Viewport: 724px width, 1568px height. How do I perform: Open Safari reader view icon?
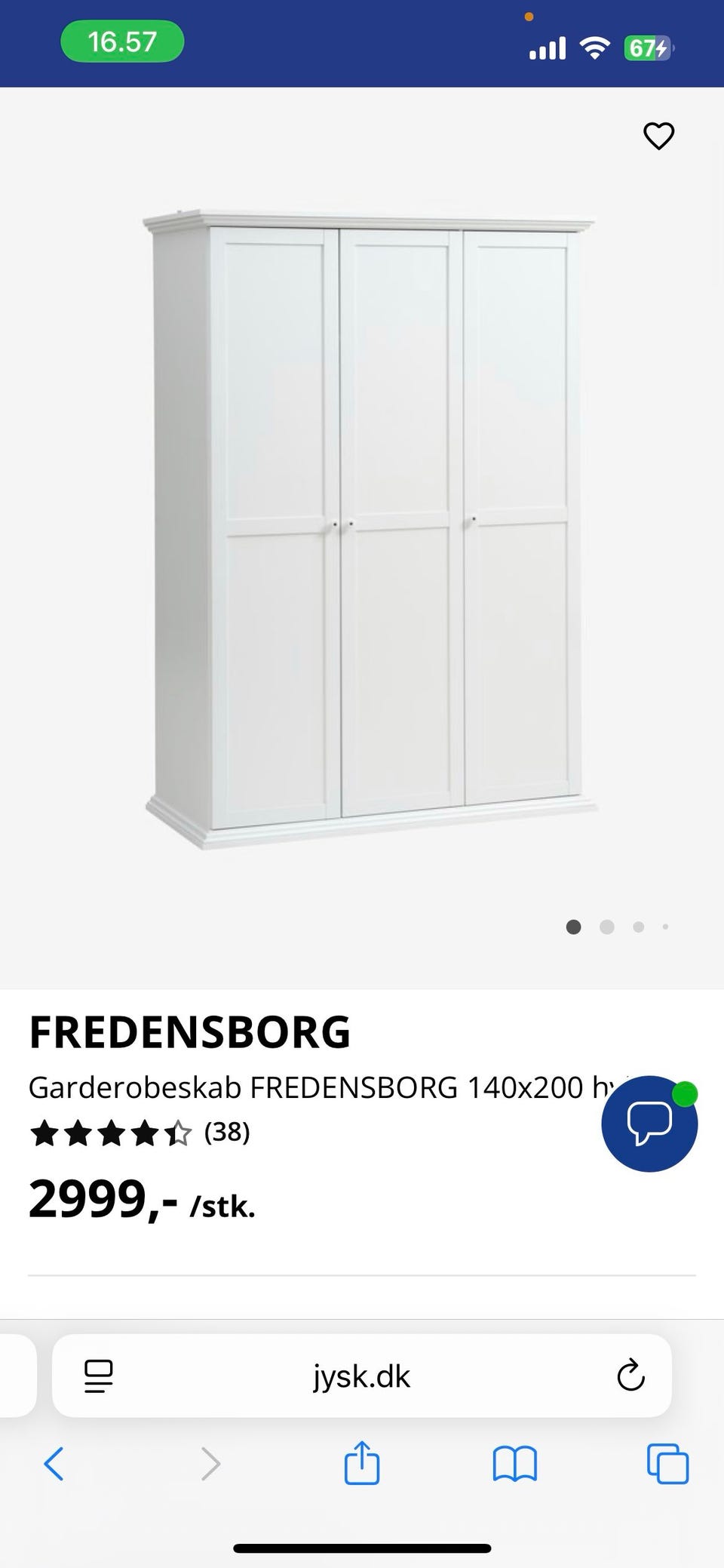pyautogui.click(x=96, y=1376)
